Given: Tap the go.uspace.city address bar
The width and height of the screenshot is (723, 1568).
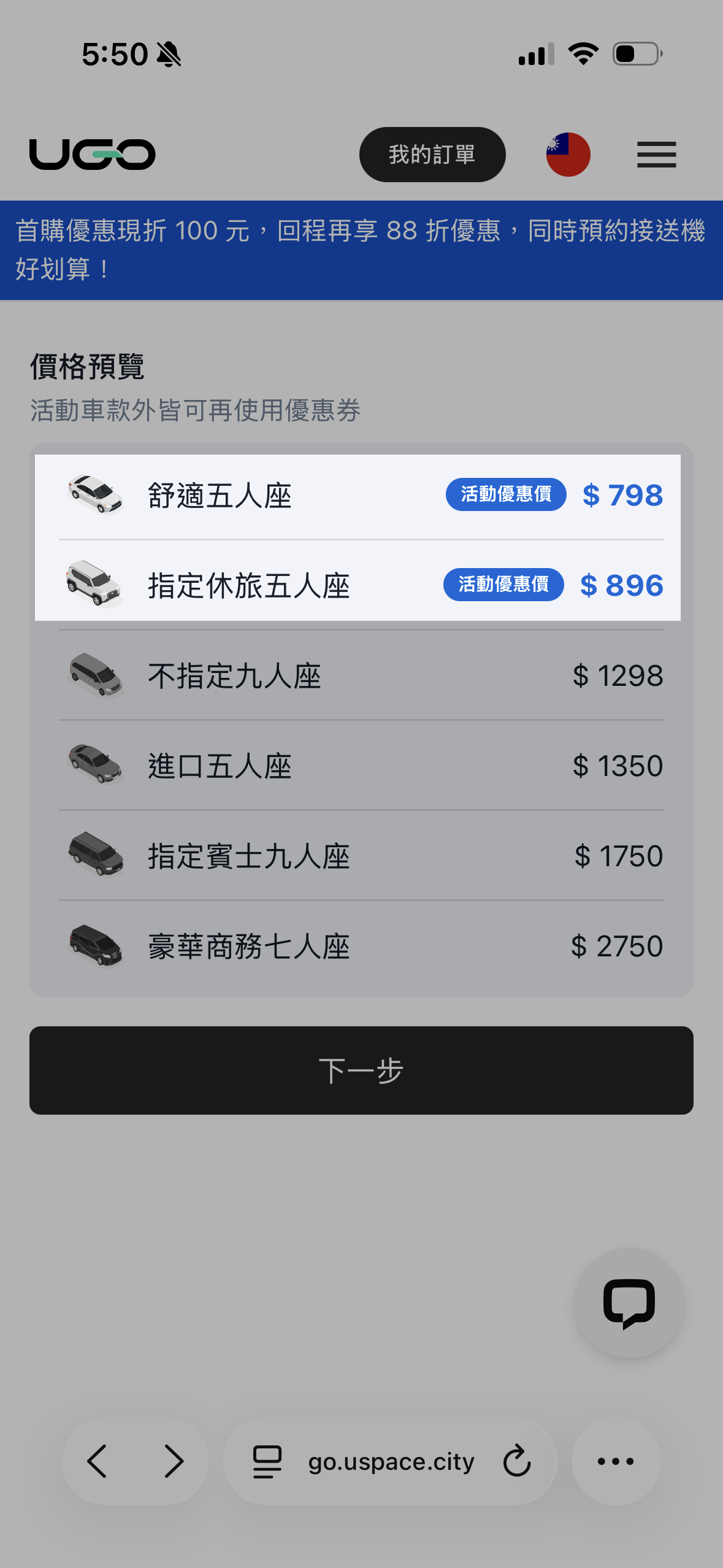Looking at the screenshot, I should pyautogui.click(x=391, y=1461).
